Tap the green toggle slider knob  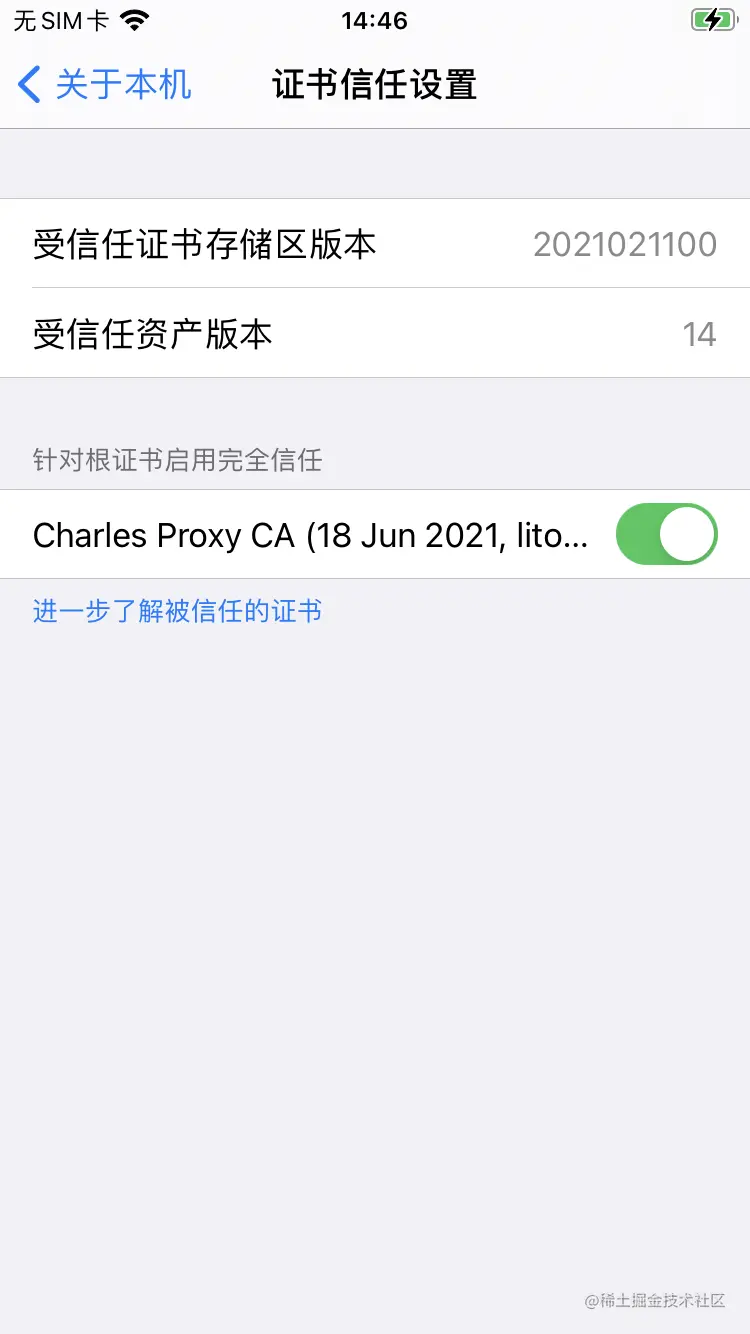pos(687,534)
